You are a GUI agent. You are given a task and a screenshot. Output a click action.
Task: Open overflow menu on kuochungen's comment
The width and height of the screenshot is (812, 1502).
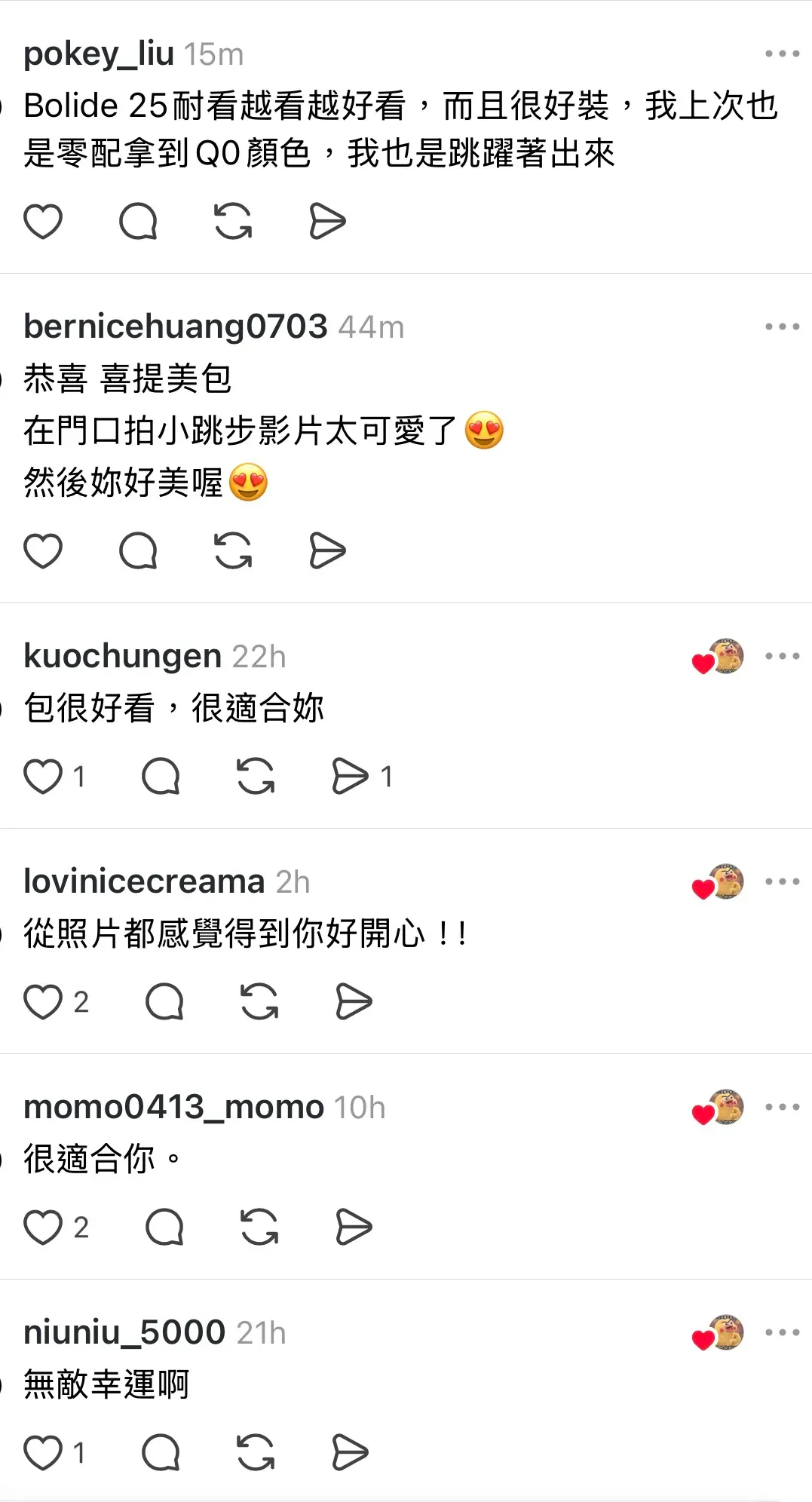(782, 656)
